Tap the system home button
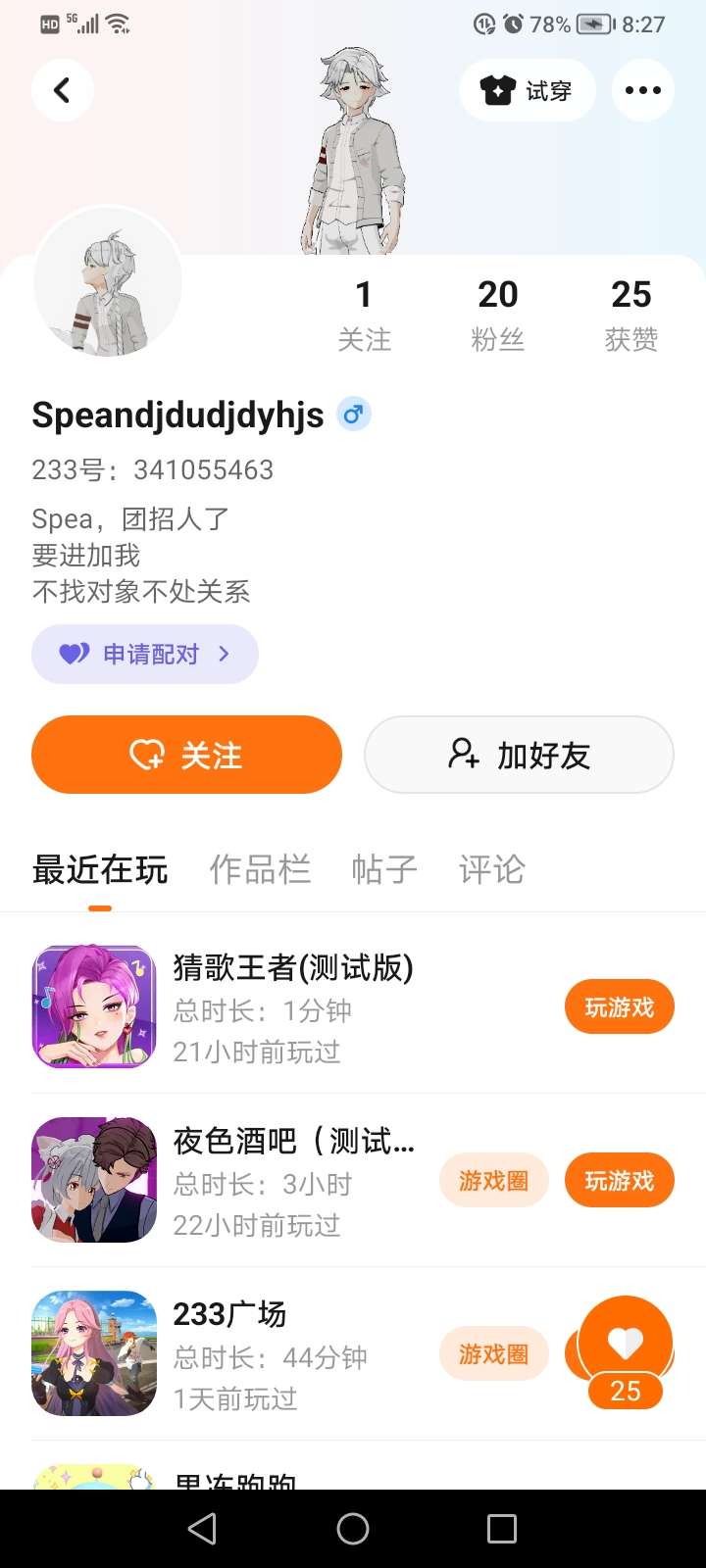The height and width of the screenshot is (1568, 706). (x=353, y=1529)
